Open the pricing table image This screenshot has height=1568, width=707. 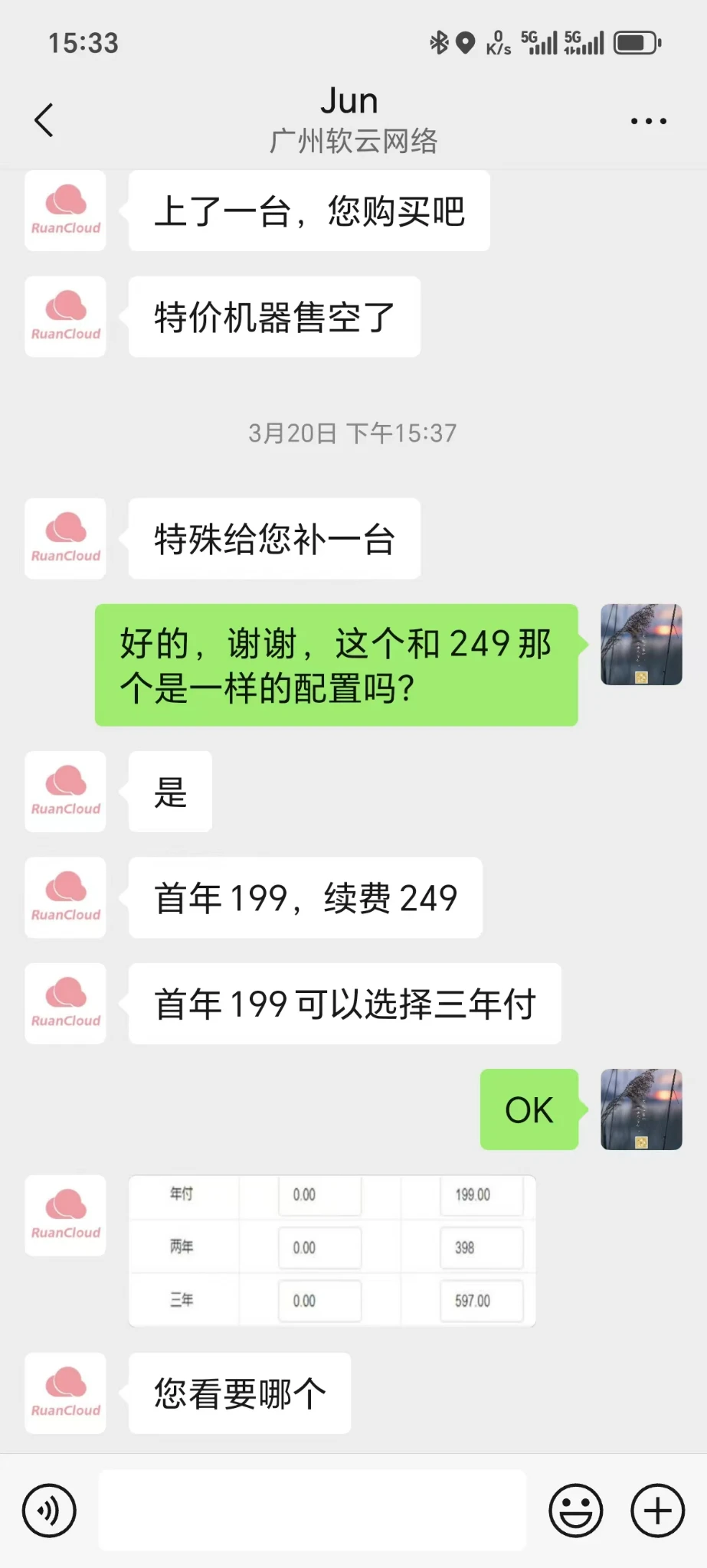332,1249
